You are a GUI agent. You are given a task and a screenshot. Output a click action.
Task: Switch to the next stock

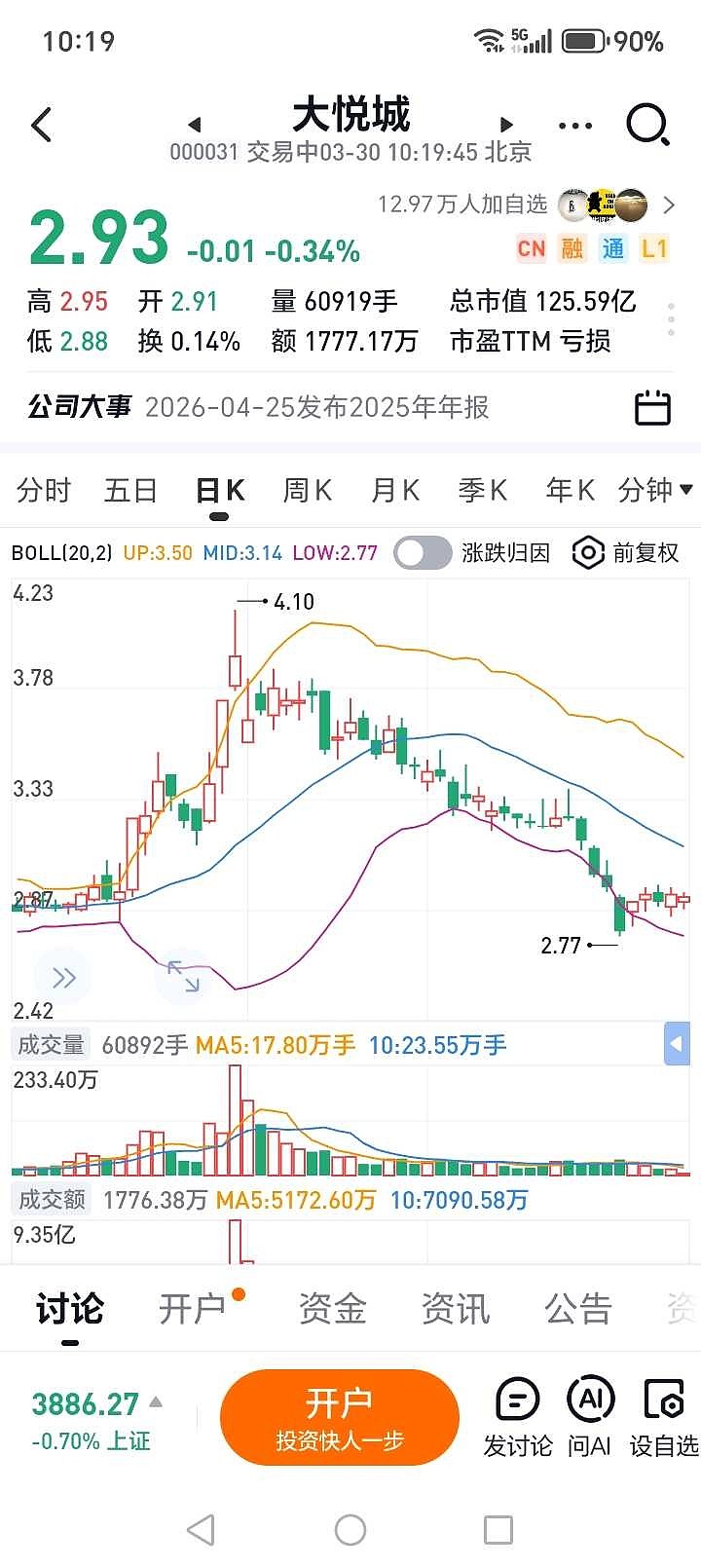click(505, 125)
